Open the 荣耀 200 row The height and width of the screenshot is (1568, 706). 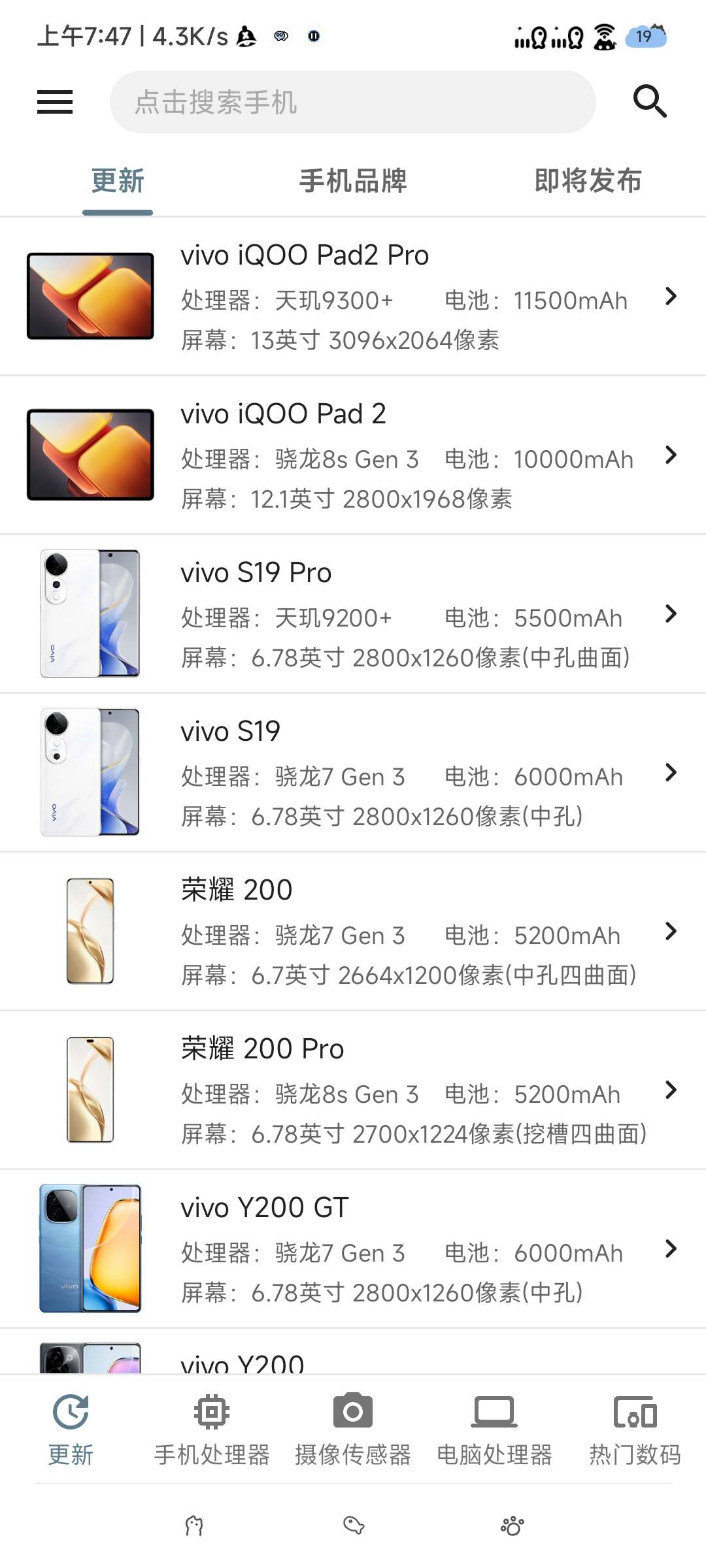(x=353, y=932)
